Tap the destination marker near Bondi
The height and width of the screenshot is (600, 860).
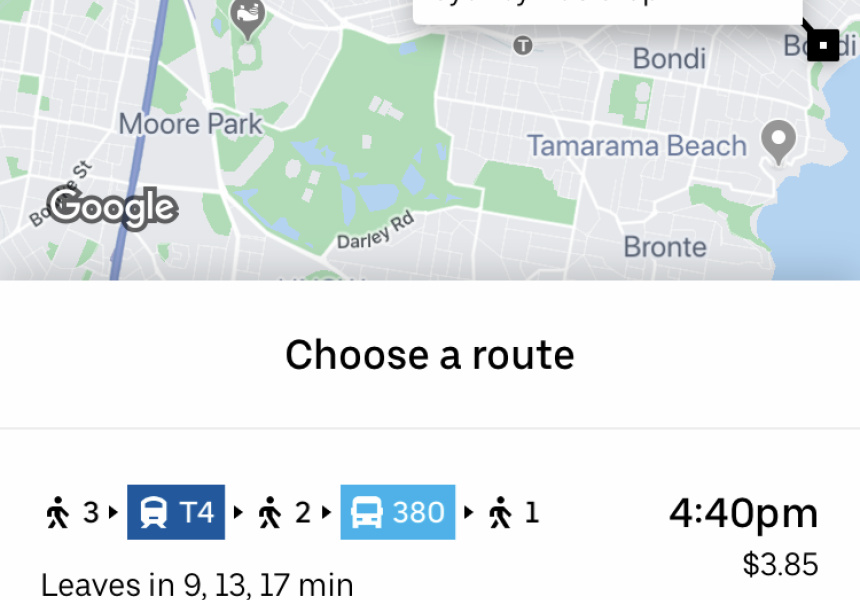click(823, 45)
